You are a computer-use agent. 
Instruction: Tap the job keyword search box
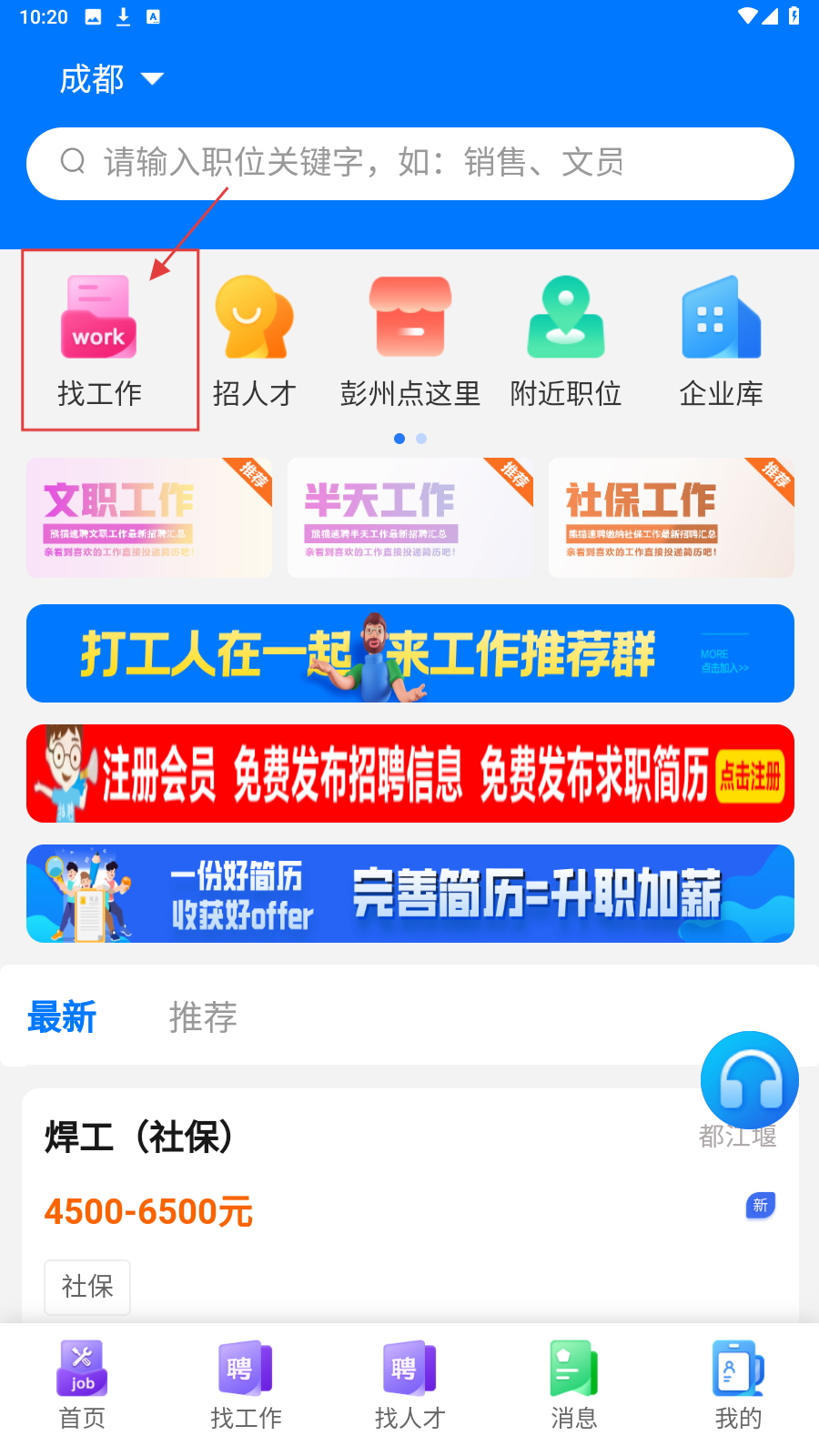pos(409,164)
